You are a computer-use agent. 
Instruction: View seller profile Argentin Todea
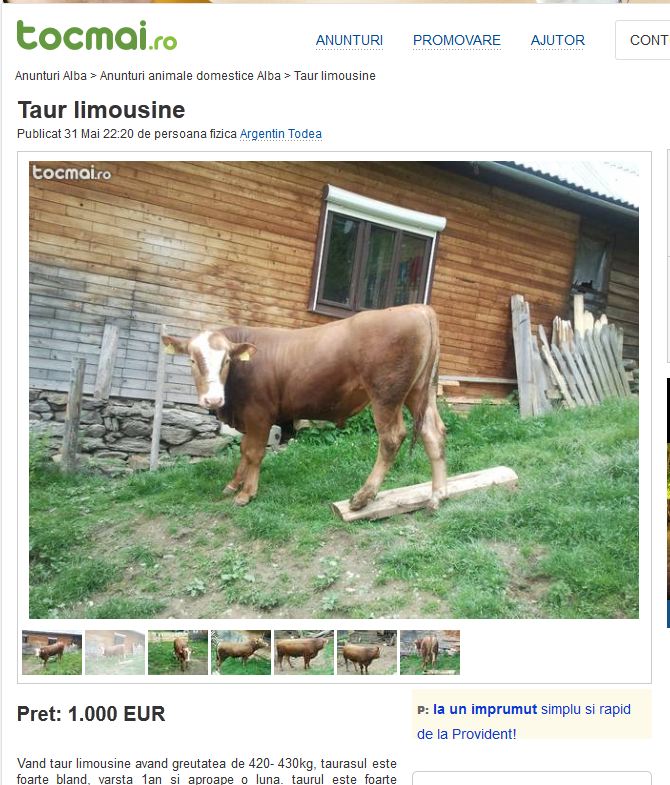pos(280,134)
